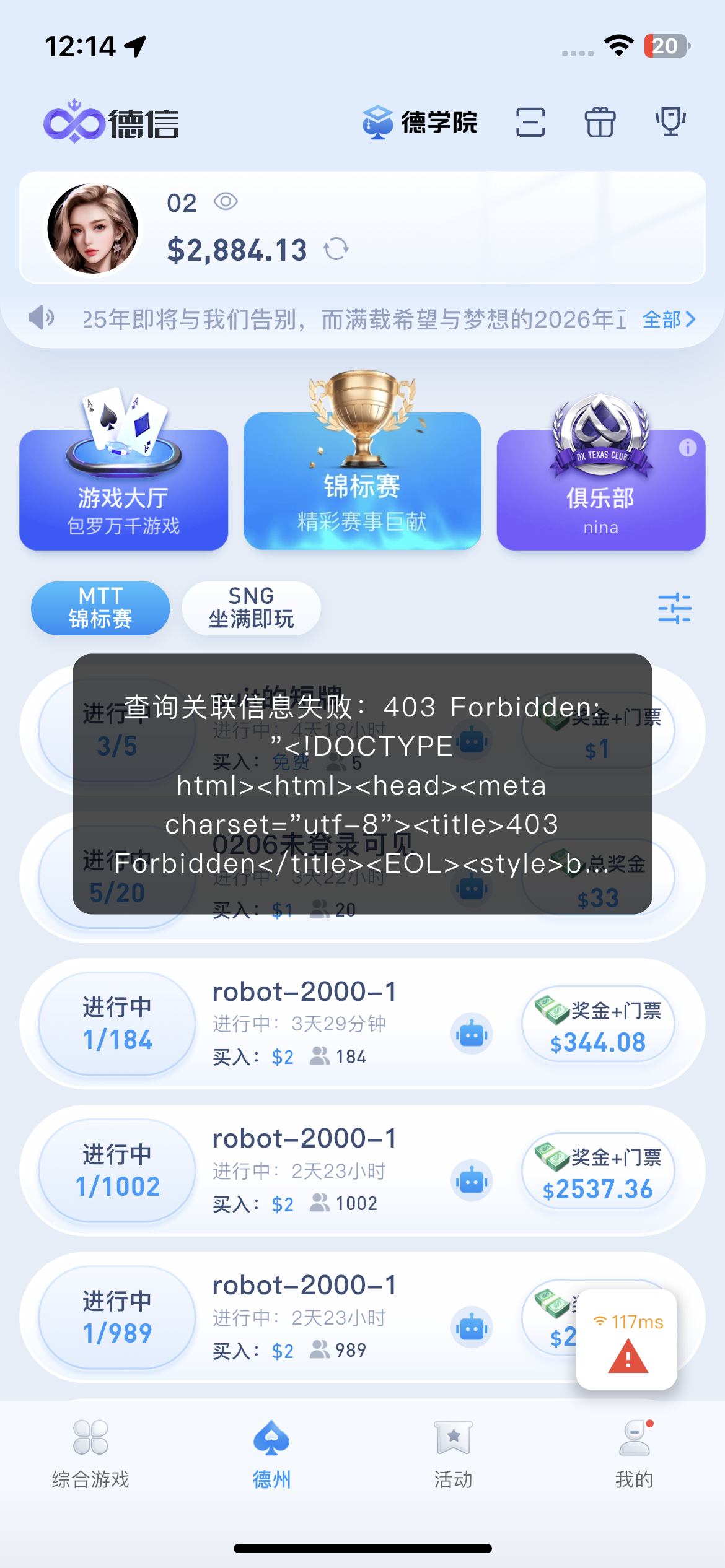This screenshot has height=1568, width=725.
Task: Tap the info icon on 俱乐部 card
Action: (687, 447)
